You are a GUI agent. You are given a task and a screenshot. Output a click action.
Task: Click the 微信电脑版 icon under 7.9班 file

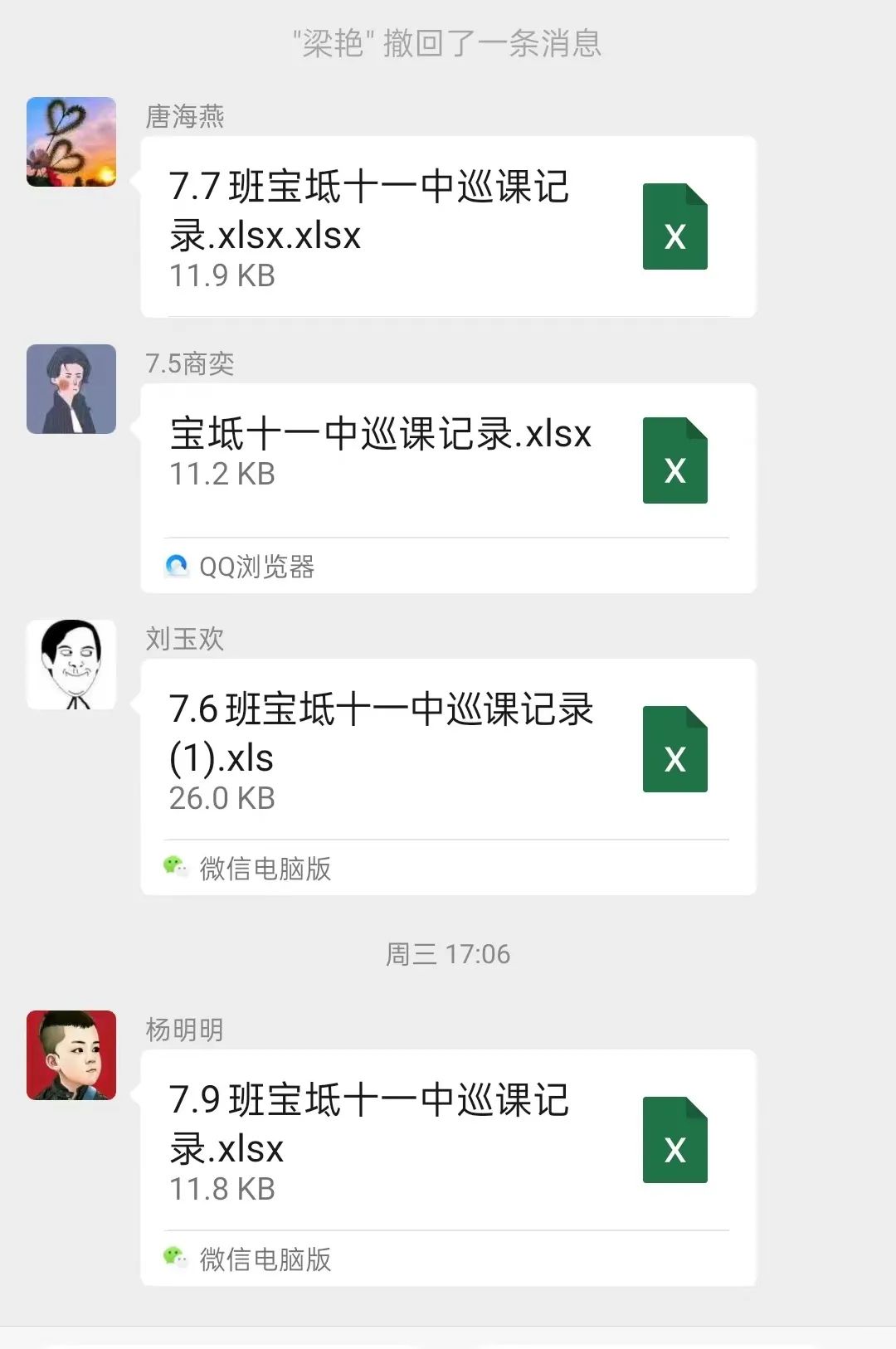pos(176,1260)
